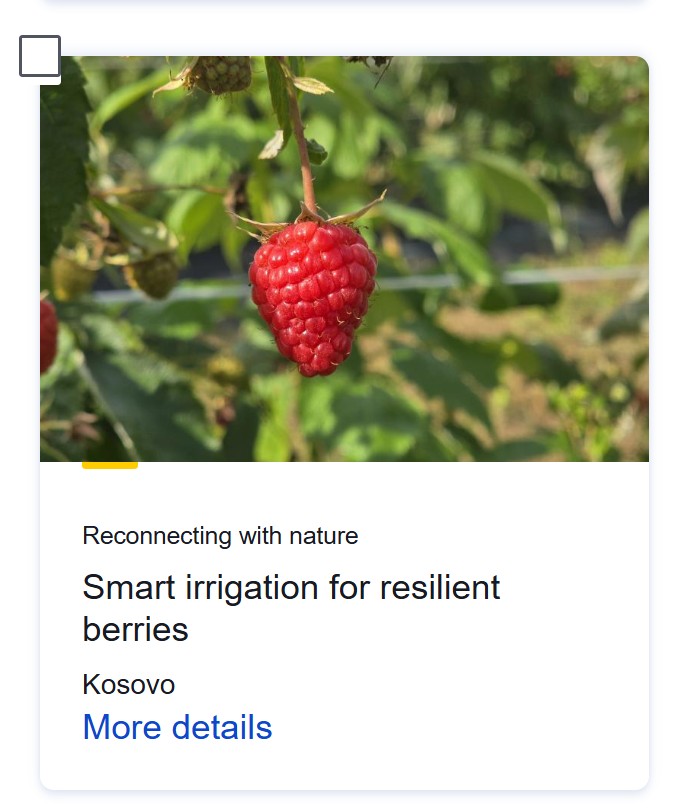The image size is (675, 812).
Task: Open More details for Smart irrigation
Action: (177, 727)
